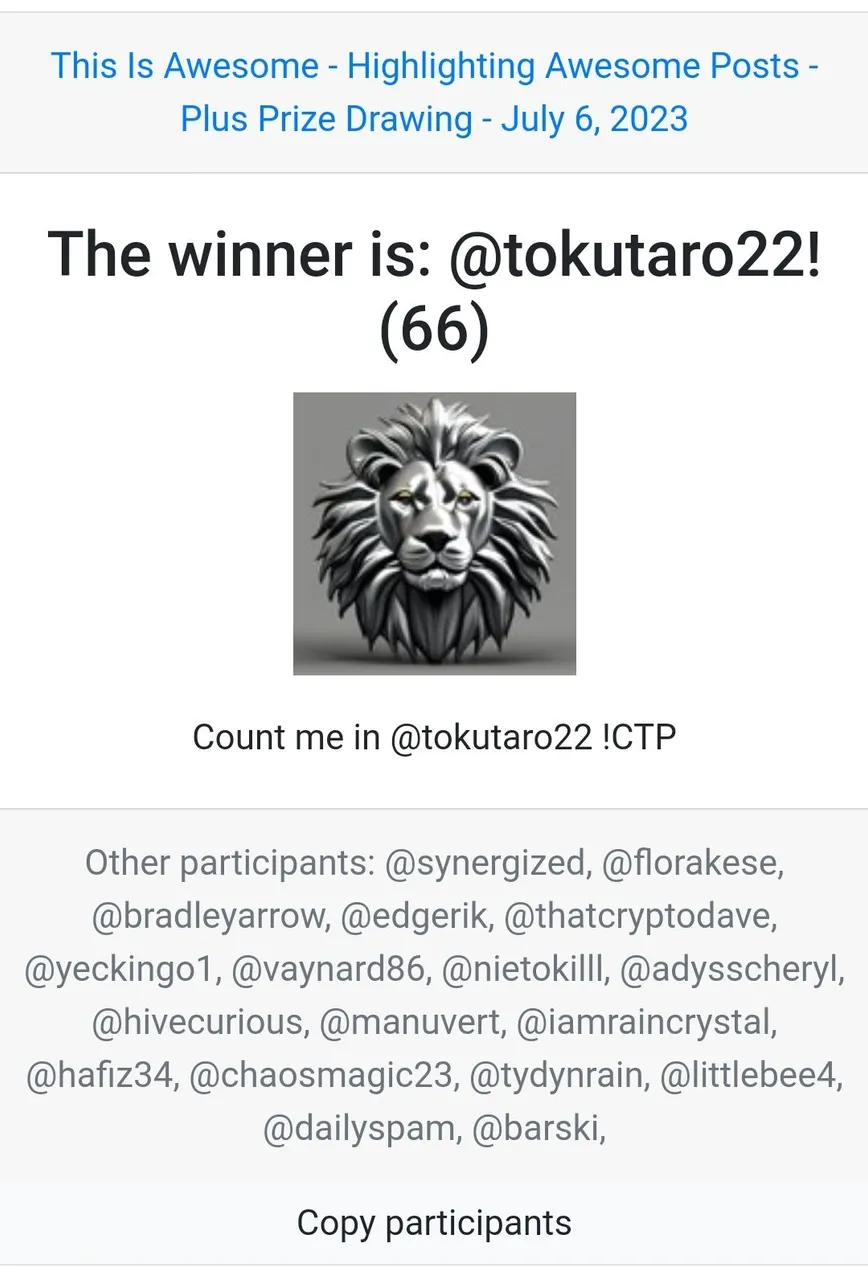Image resolution: width=868 pixels, height=1280 pixels.
Task: Tap the Copy participants button
Action: [434, 1222]
